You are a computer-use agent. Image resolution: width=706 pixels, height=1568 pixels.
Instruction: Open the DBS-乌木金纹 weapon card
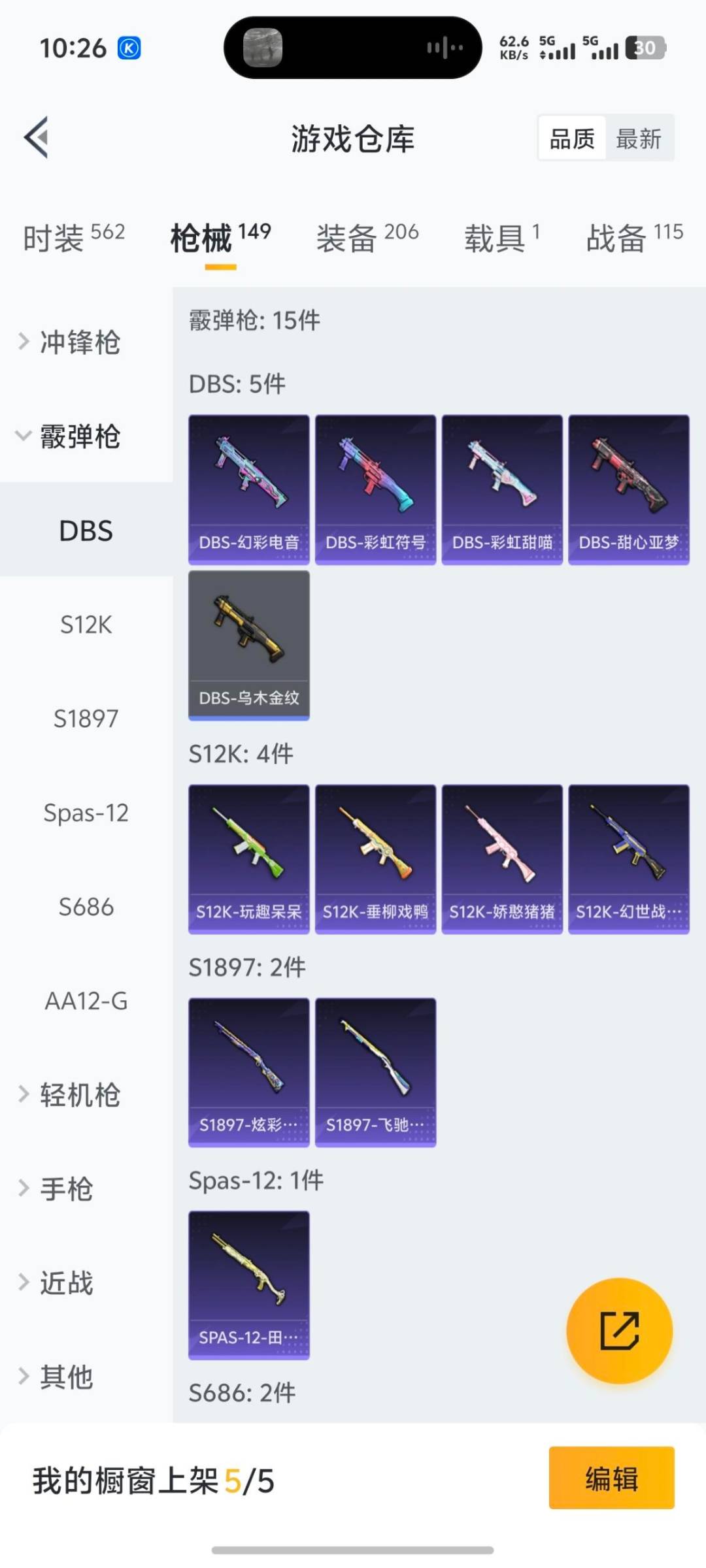click(x=249, y=644)
